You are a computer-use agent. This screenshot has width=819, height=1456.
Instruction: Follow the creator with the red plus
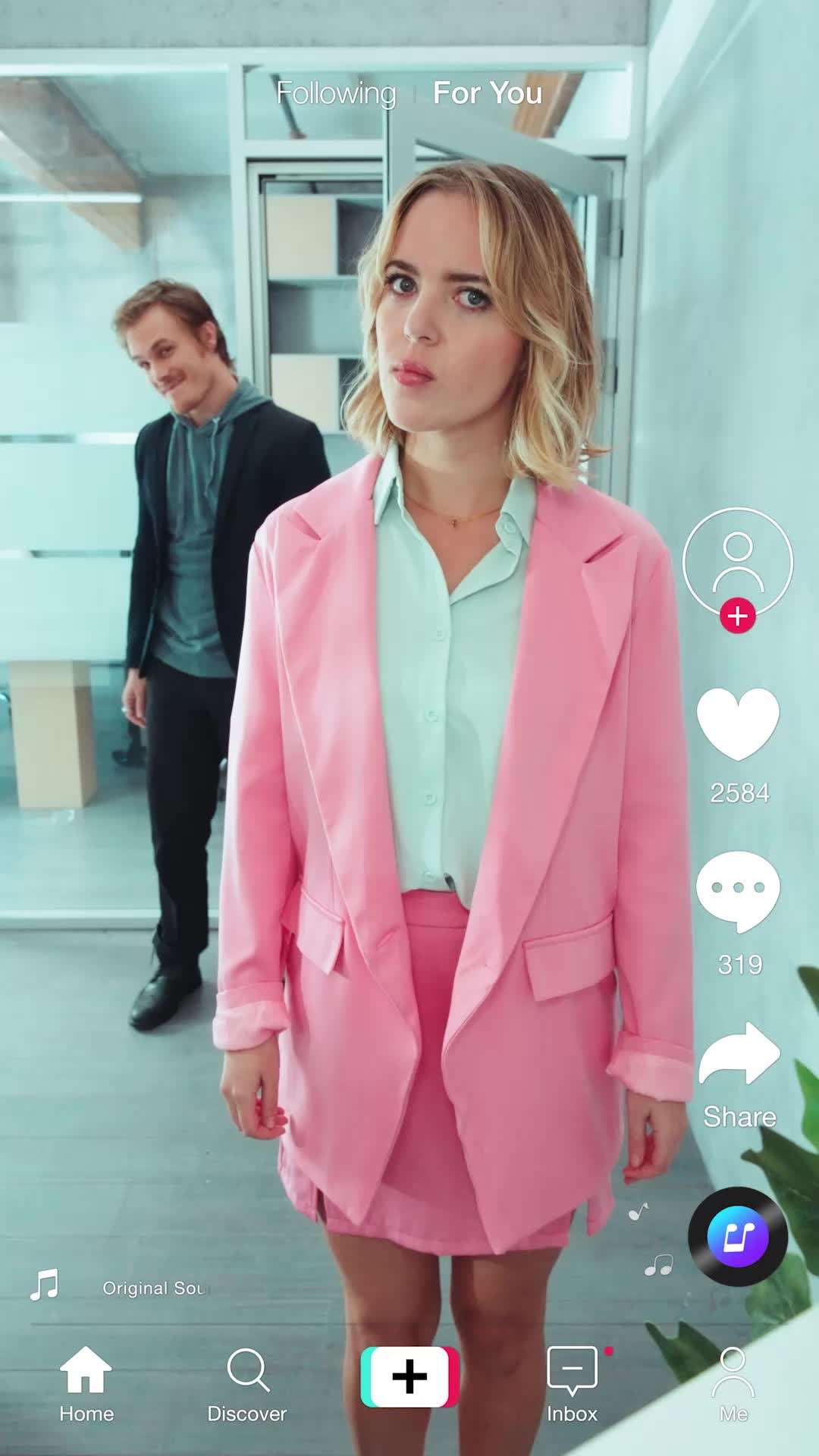(x=738, y=616)
